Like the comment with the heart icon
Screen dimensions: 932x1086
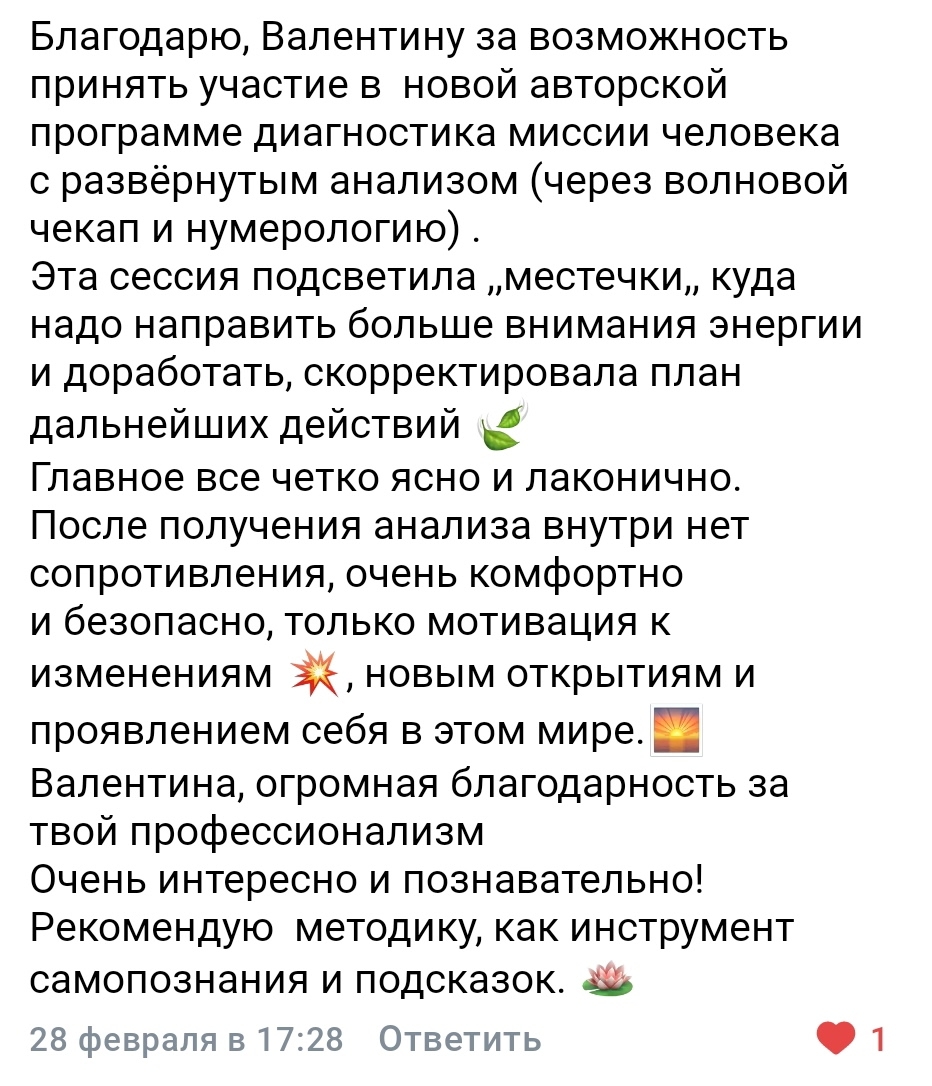[836, 1039]
